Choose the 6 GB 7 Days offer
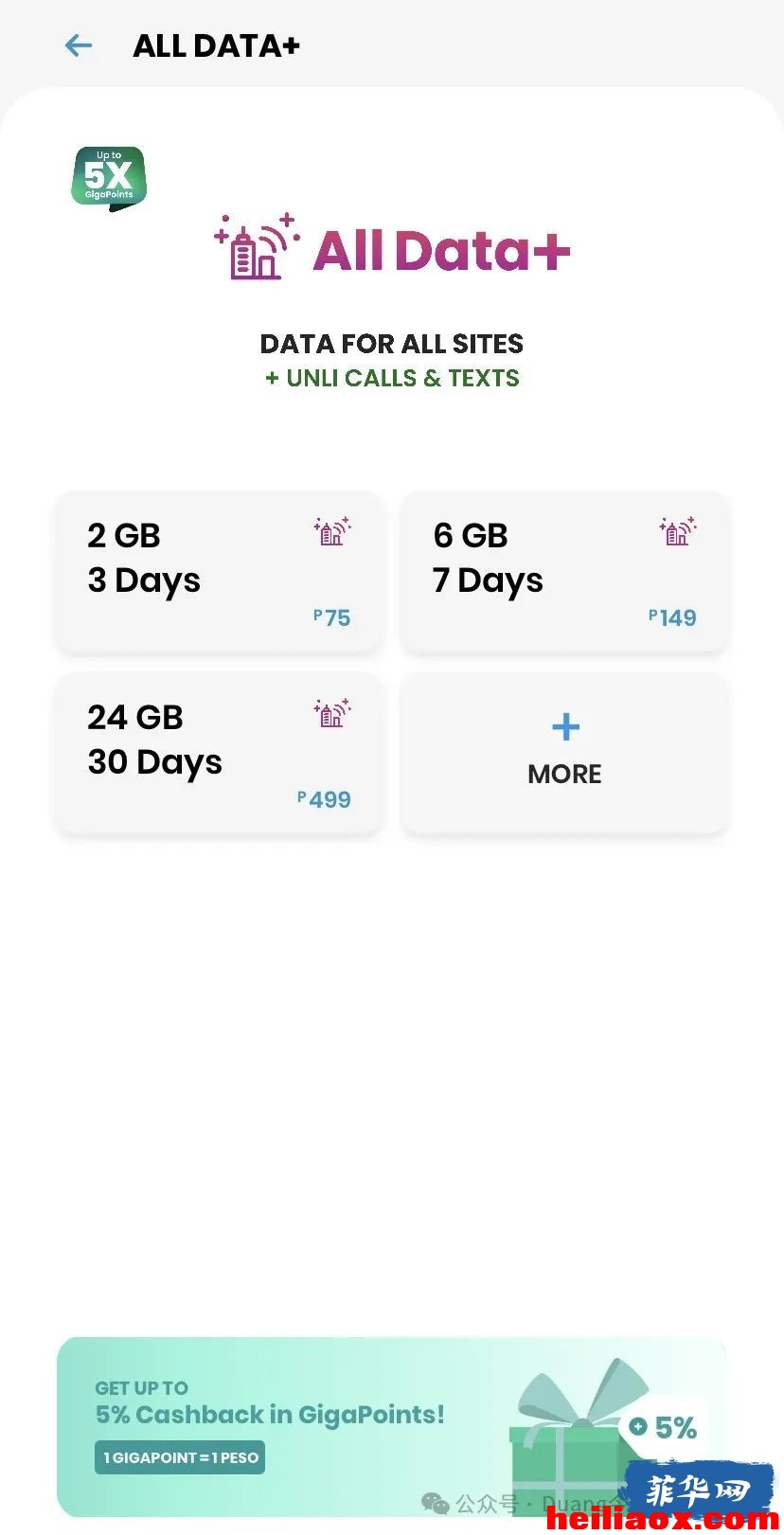Viewport: 784px width, 1535px height. [564, 573]
